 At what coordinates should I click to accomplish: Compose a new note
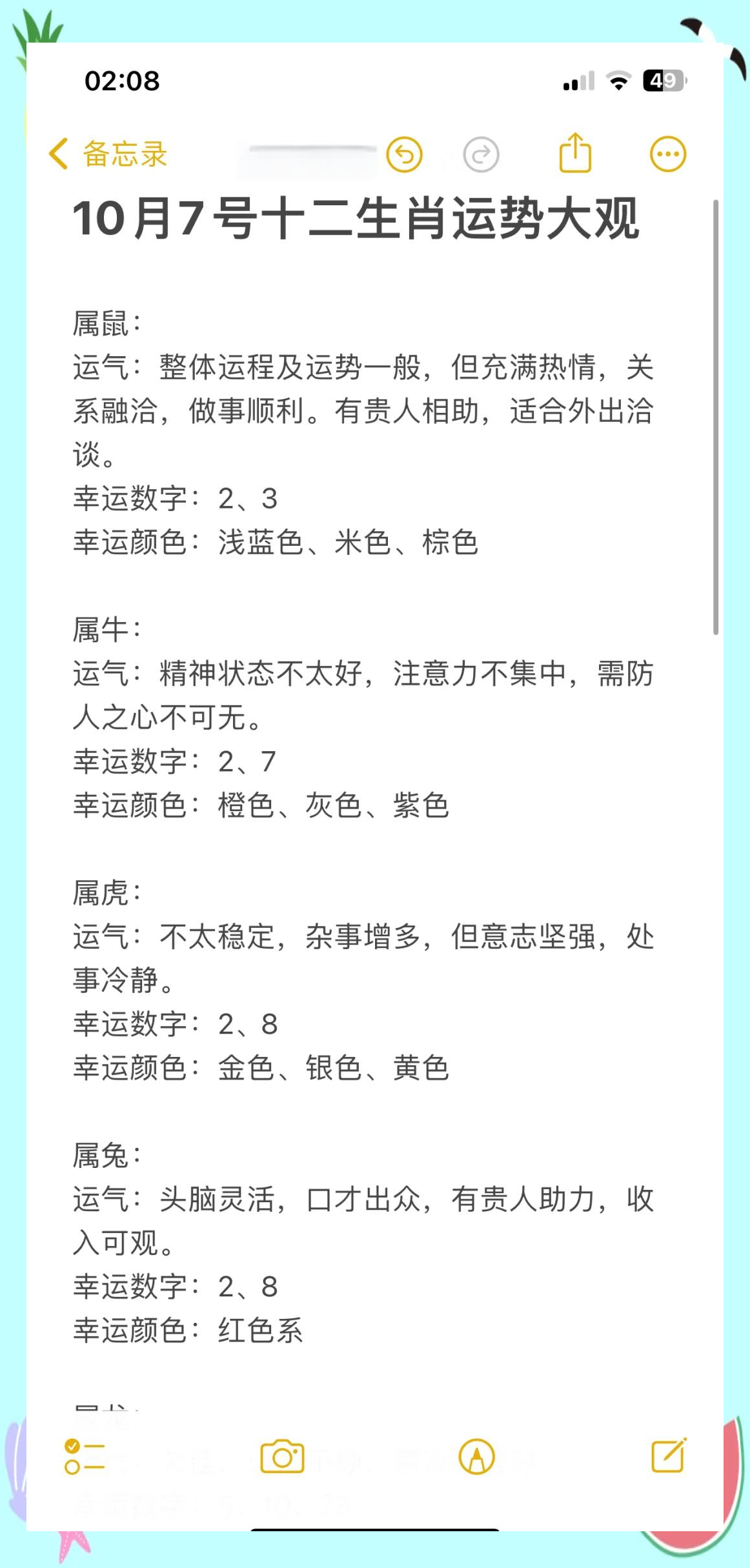[668, 1456]
